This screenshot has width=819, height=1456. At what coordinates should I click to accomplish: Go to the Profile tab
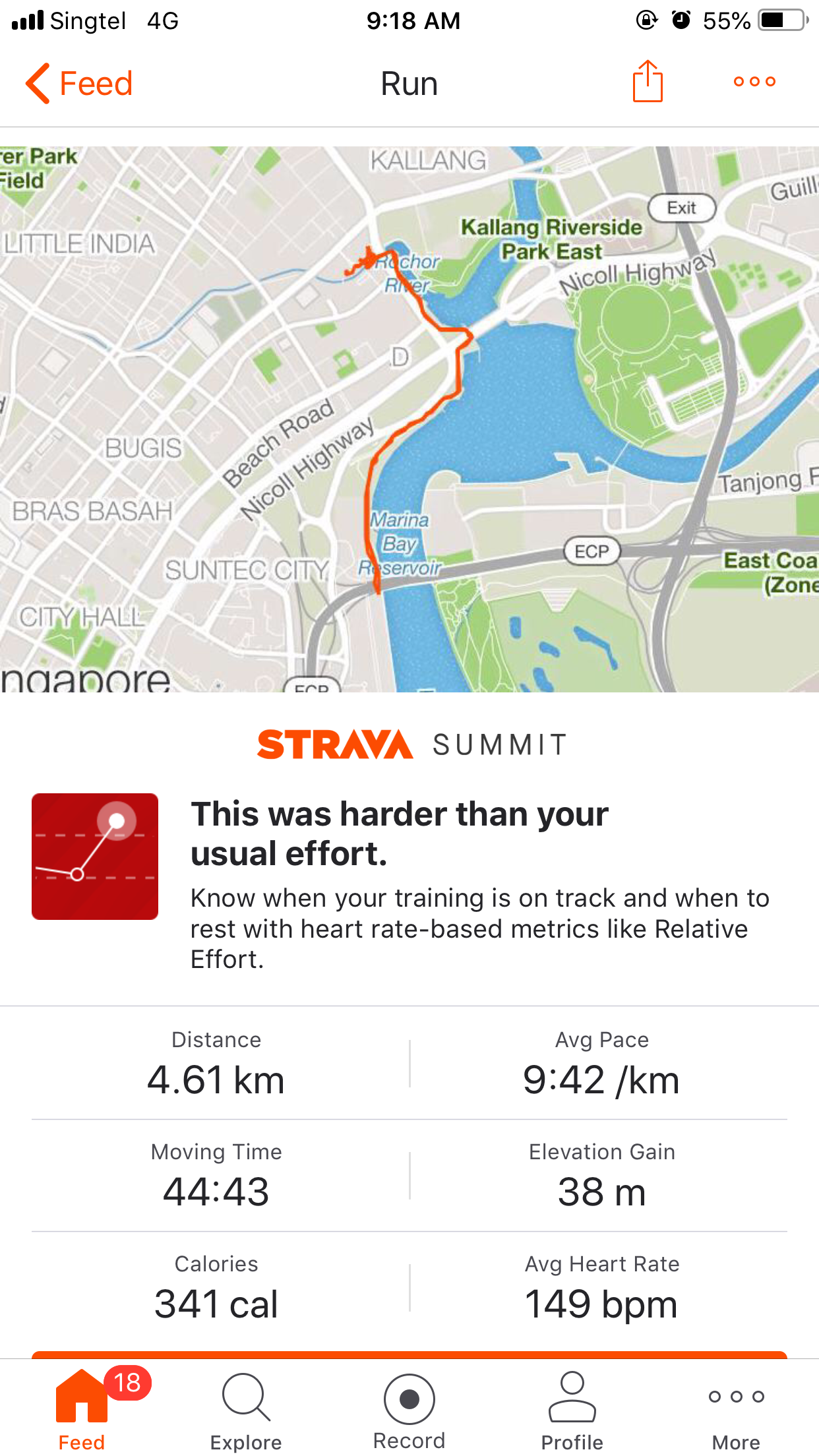coord(572,1410)
